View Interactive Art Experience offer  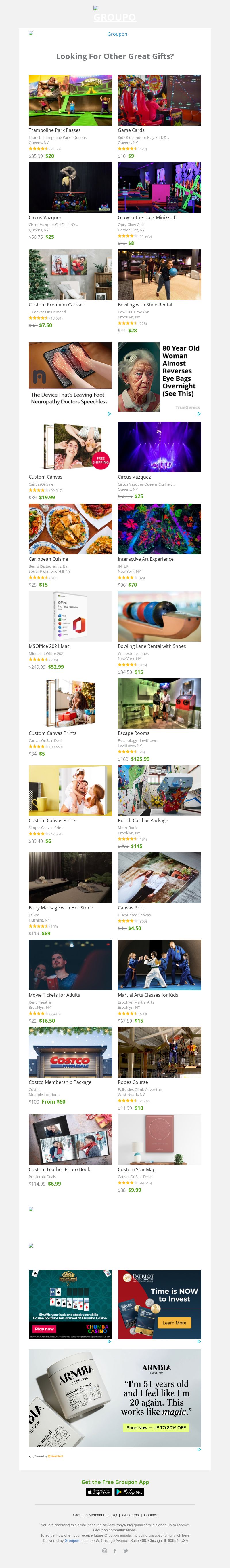click(159, 529)
